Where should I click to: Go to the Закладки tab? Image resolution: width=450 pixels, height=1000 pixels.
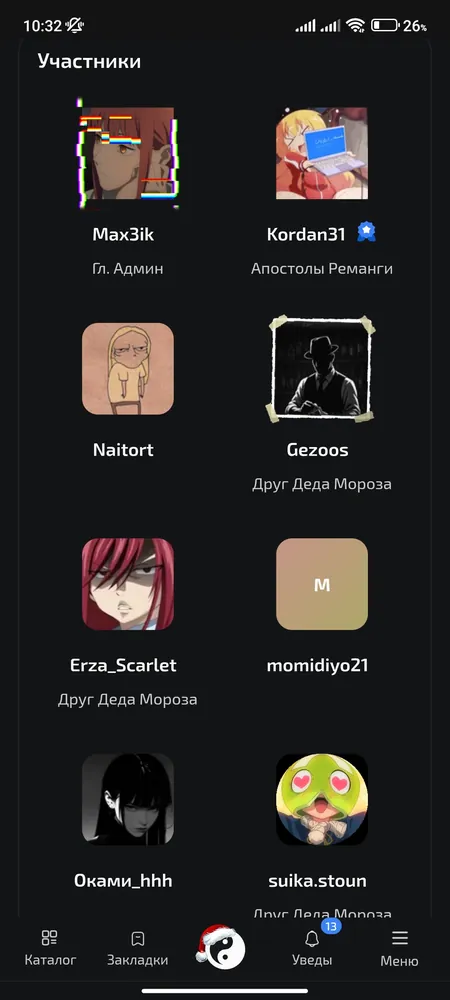[138, 948]
